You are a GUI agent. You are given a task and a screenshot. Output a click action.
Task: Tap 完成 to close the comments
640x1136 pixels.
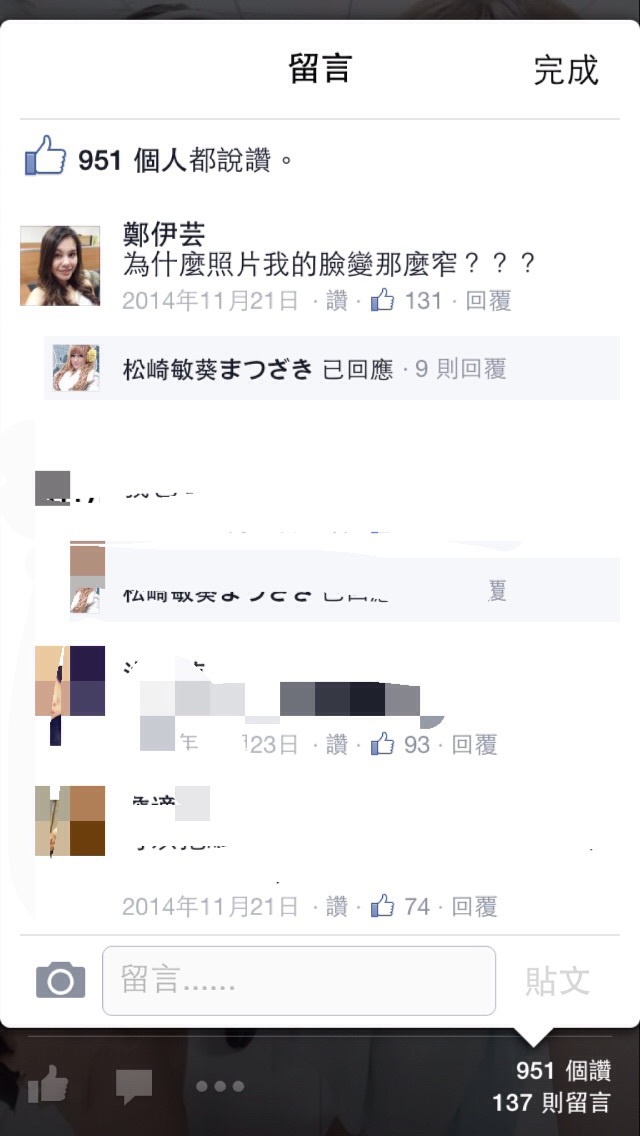565,70
